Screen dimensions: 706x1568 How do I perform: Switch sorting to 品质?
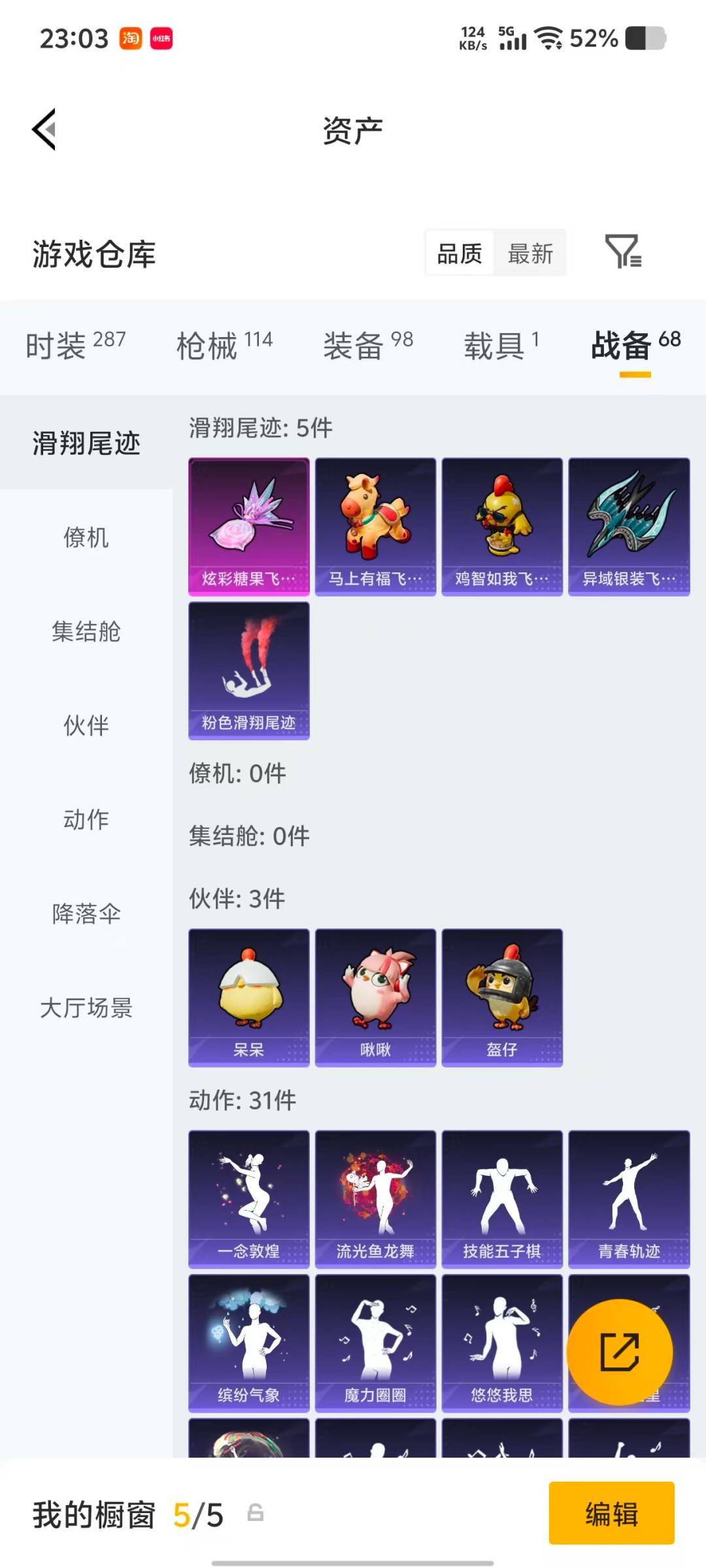459,253
